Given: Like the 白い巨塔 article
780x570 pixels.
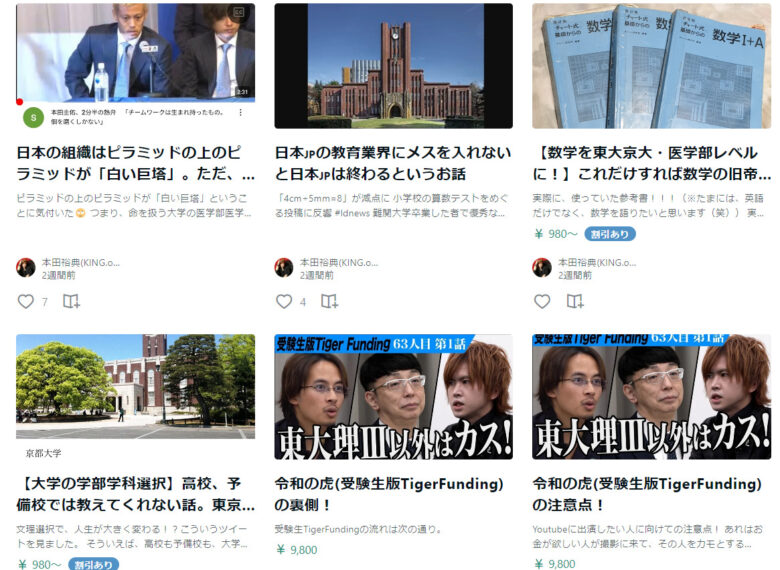Looking at the screenshot, I should tap(26, 301).
